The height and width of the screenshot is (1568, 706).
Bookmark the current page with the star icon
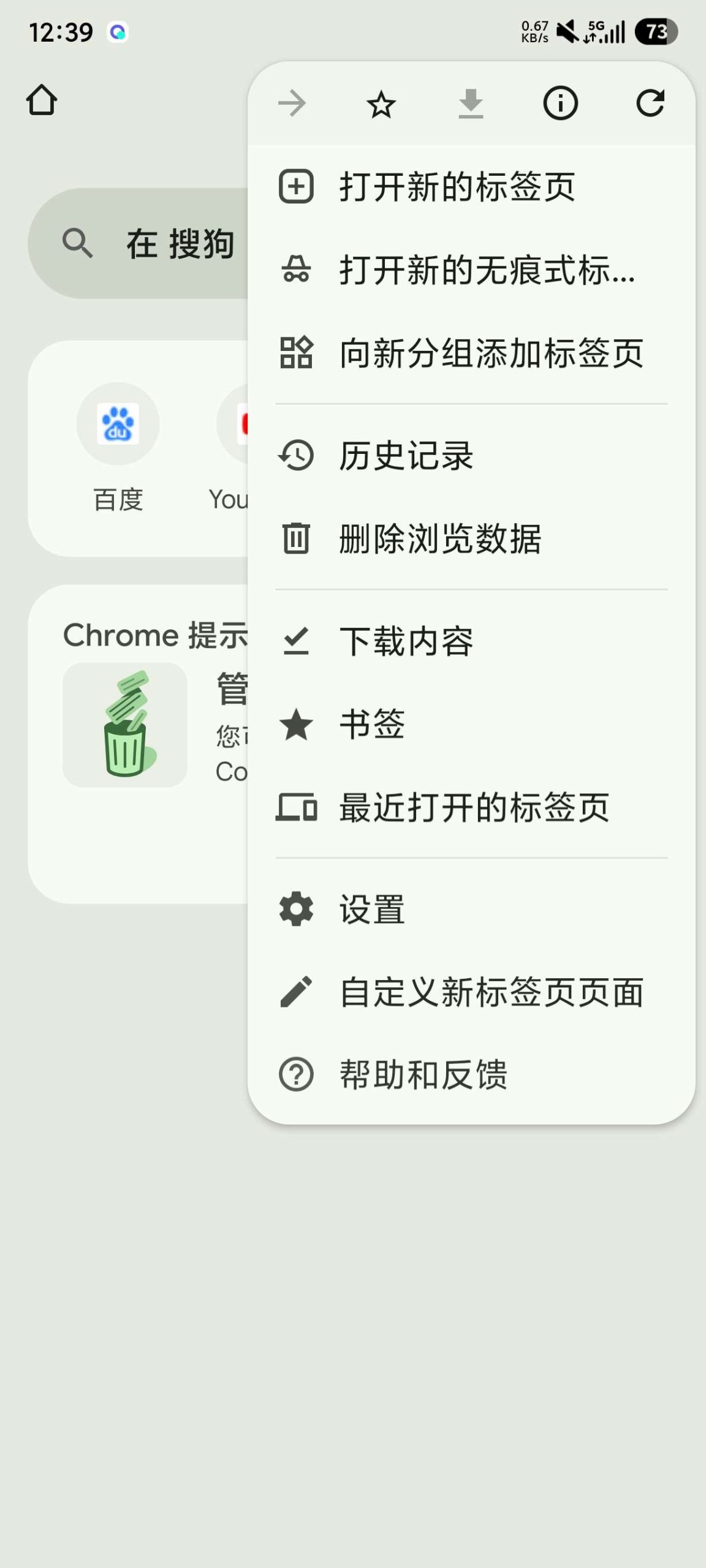click(x=381, y=104)
